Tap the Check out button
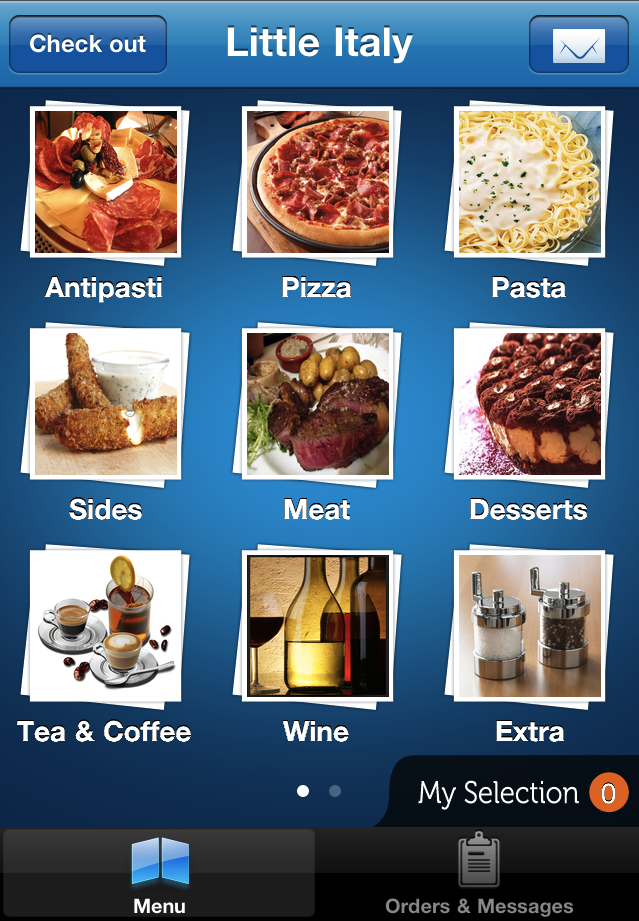The image size is (639, 921). [x=88, y=45]
